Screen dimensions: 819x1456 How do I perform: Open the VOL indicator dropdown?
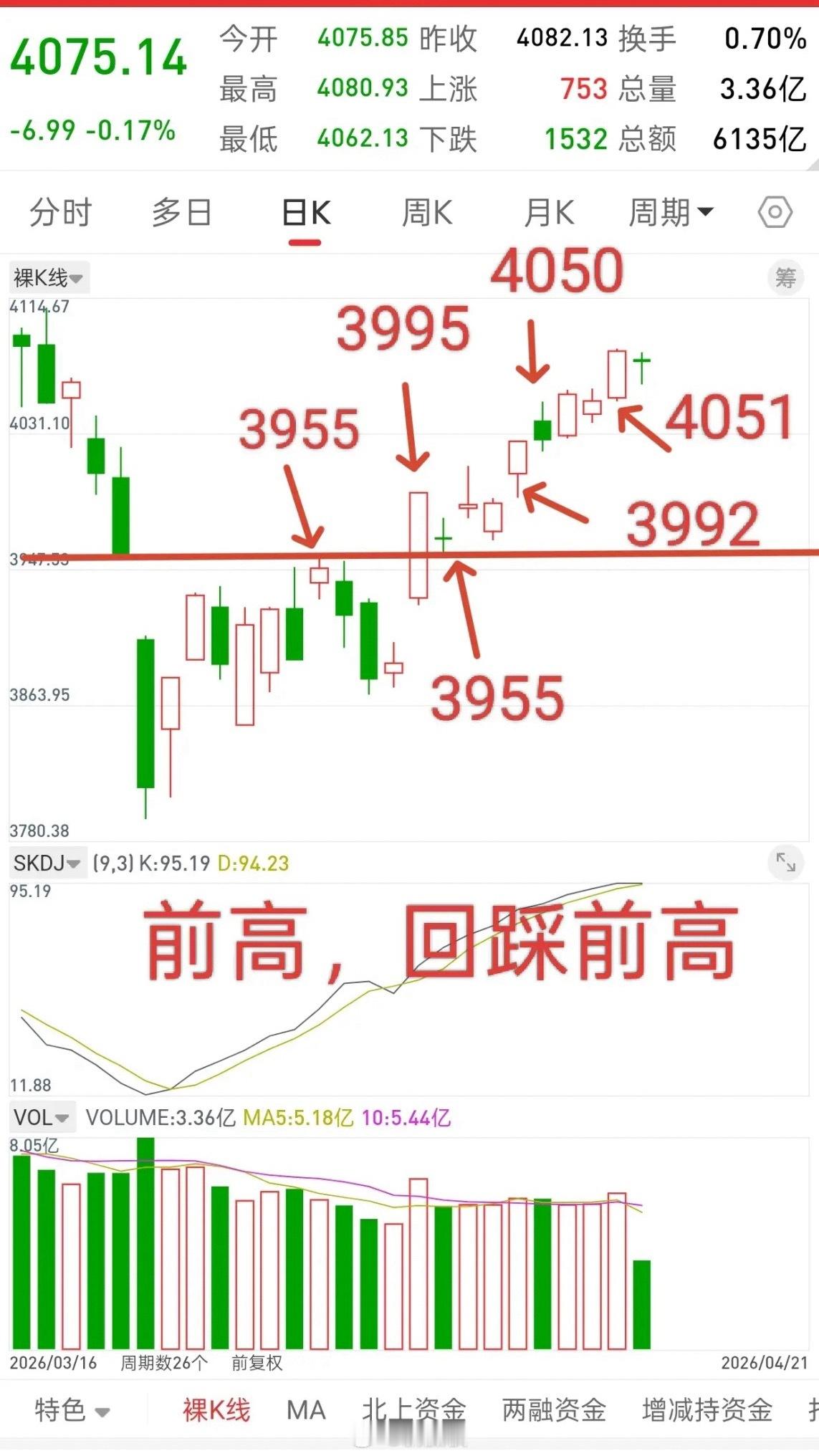pos(39,1117)
